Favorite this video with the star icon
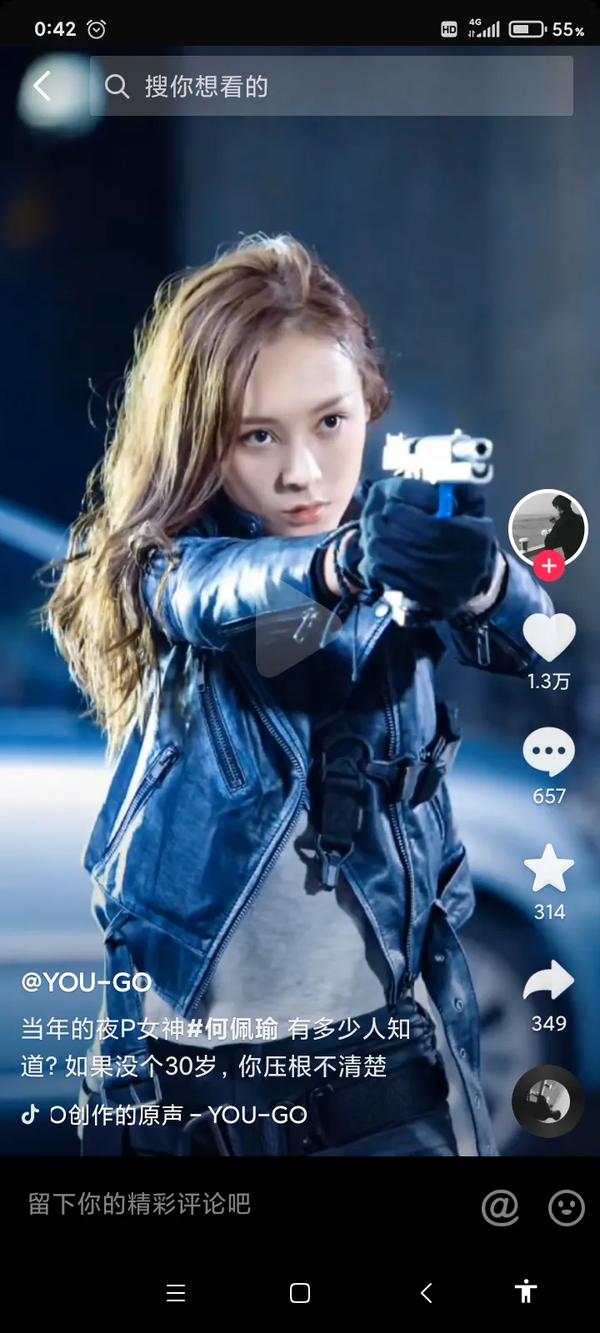Viewport: 600px width, 1333px height. [x=549, y=869]
